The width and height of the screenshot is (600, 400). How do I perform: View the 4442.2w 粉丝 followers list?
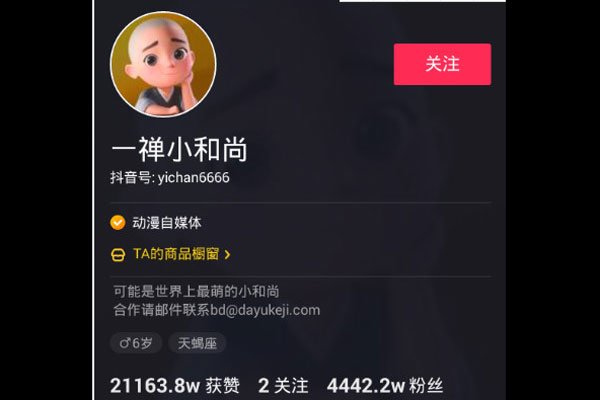(x=384, y=386)
